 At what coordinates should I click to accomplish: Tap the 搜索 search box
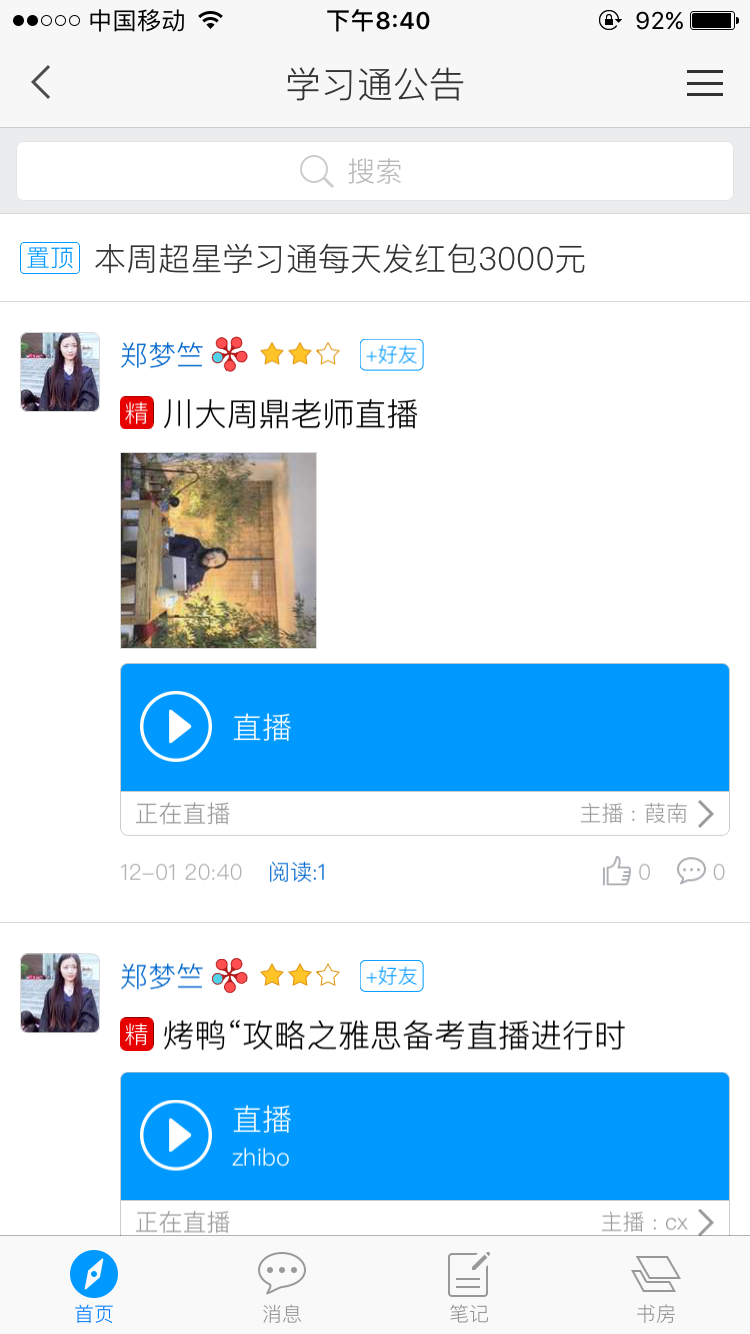375,171
